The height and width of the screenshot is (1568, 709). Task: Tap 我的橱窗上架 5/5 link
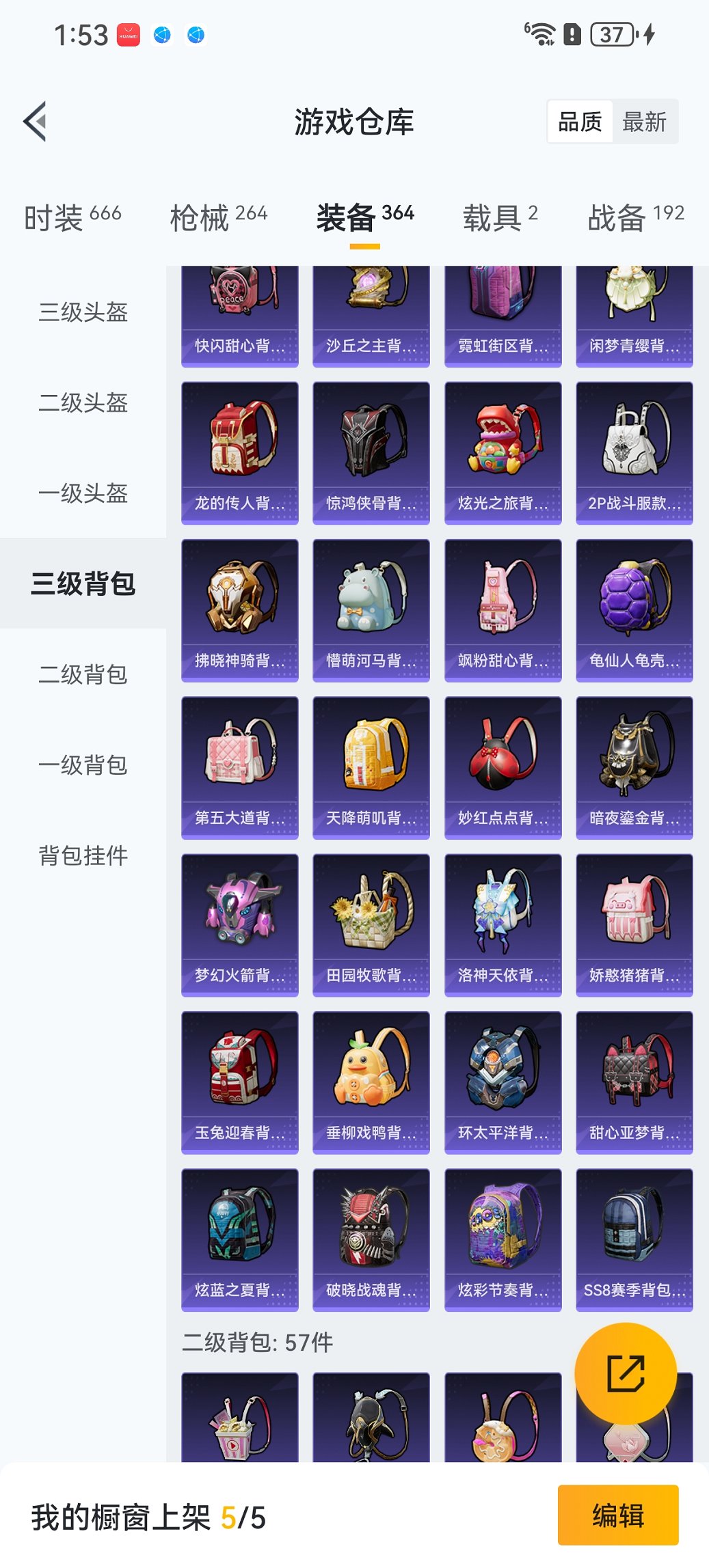[x=147, y=1515]
